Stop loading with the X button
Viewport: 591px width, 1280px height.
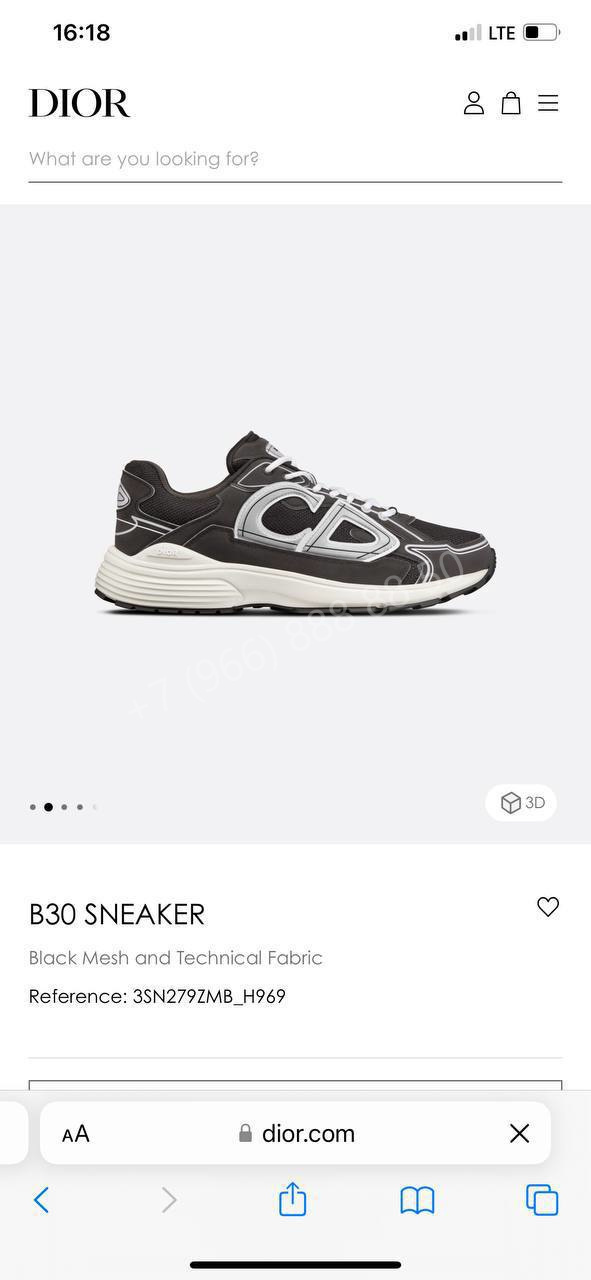click(x=519, y=1133)
